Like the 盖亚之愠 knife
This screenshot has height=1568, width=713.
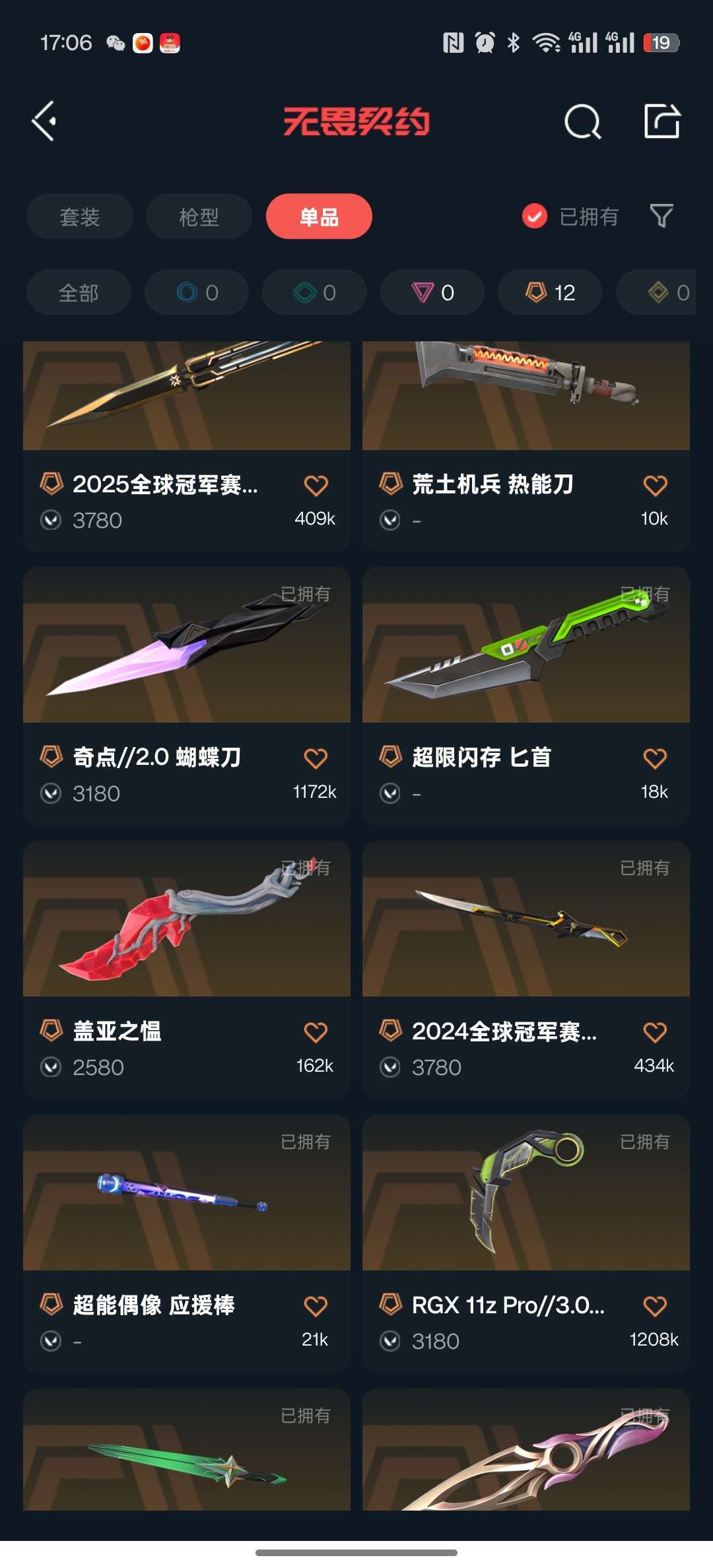[x=316, y=1032]
